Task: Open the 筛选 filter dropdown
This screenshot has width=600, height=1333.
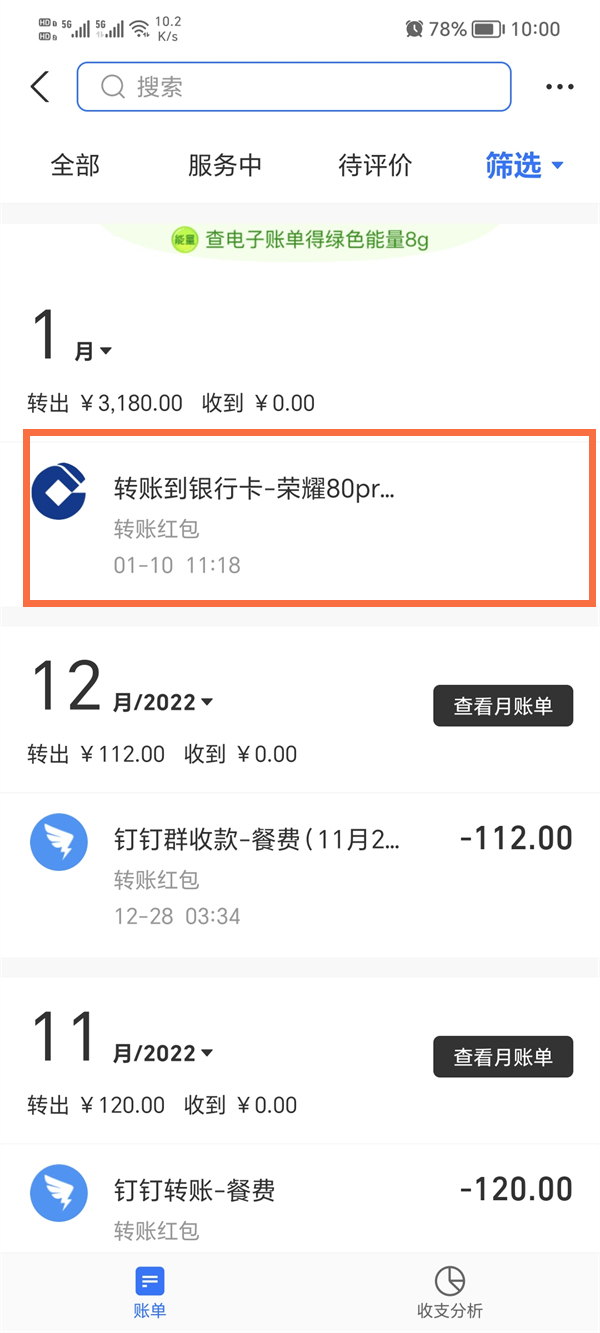Action: 525,165
